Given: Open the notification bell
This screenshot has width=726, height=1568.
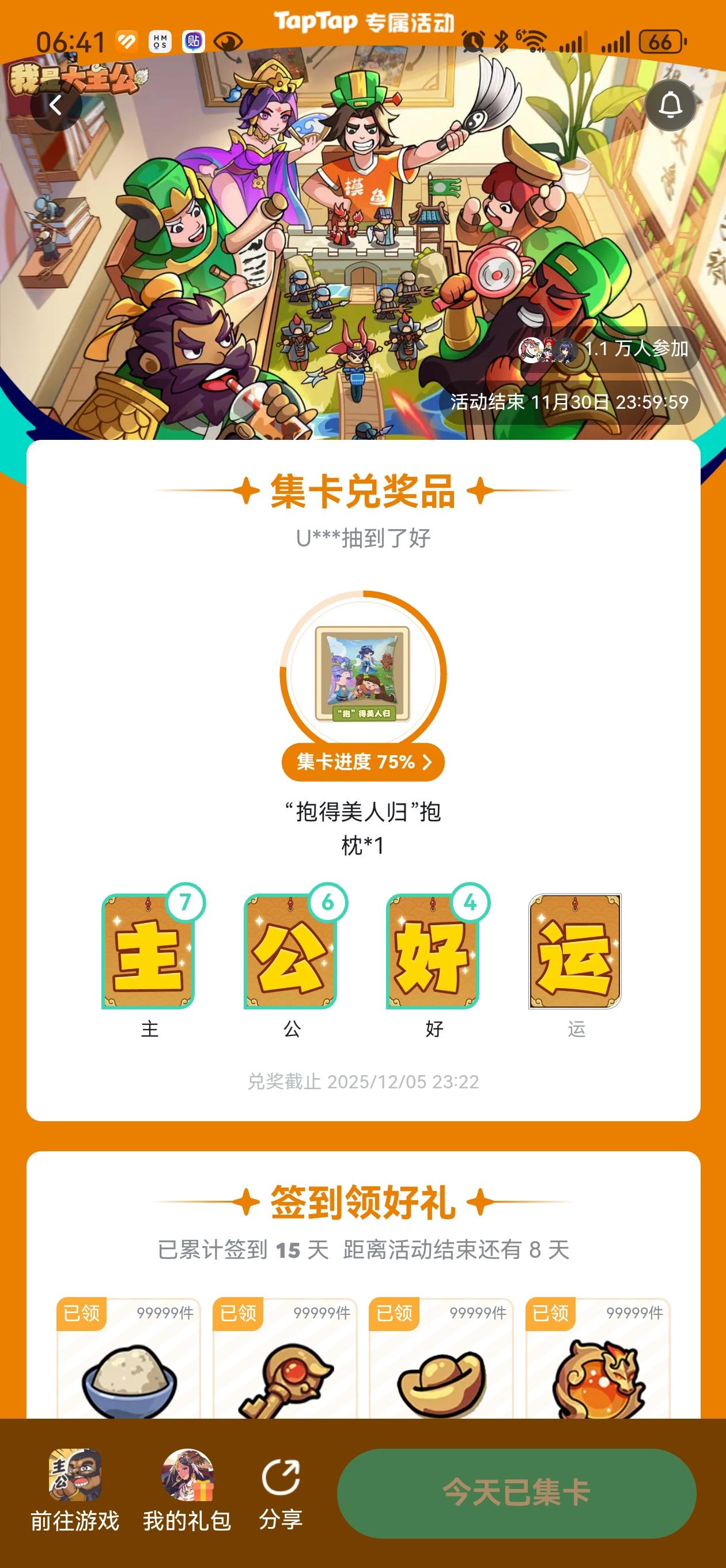Looking at the screenshot, I should tap(671, 105).
